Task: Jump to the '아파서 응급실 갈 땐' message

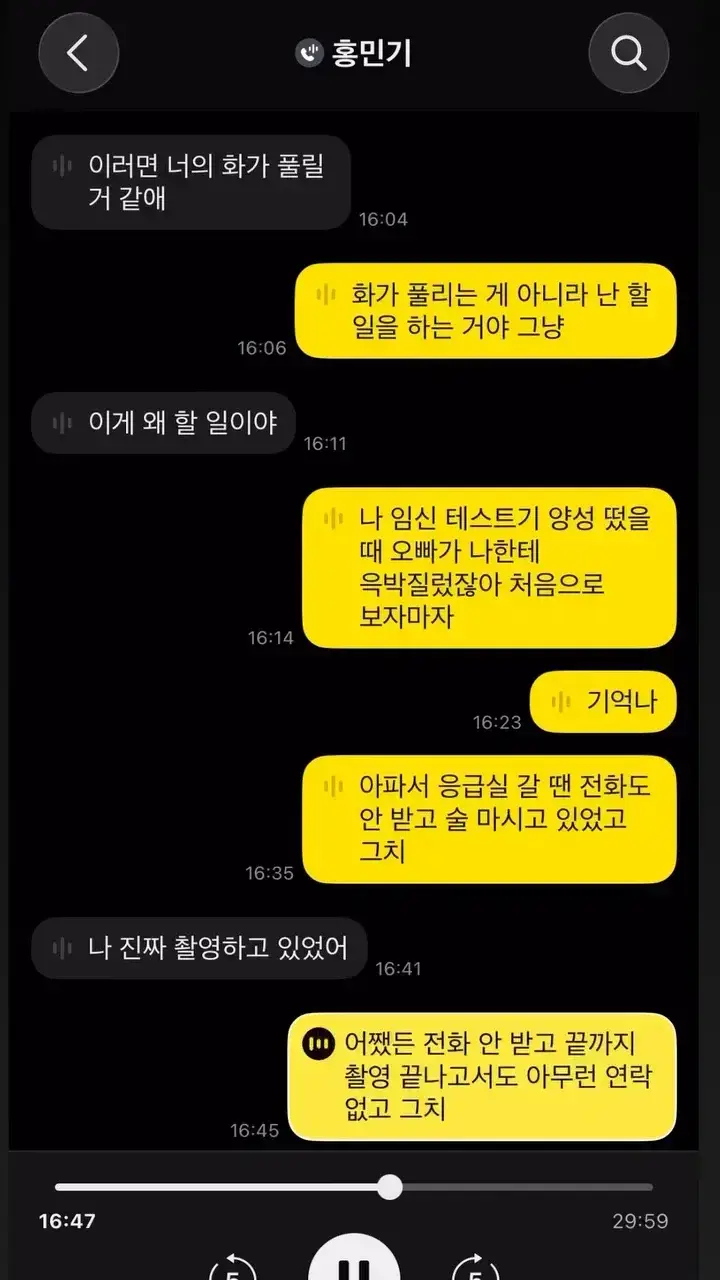Action: click(x=489, y=820)
